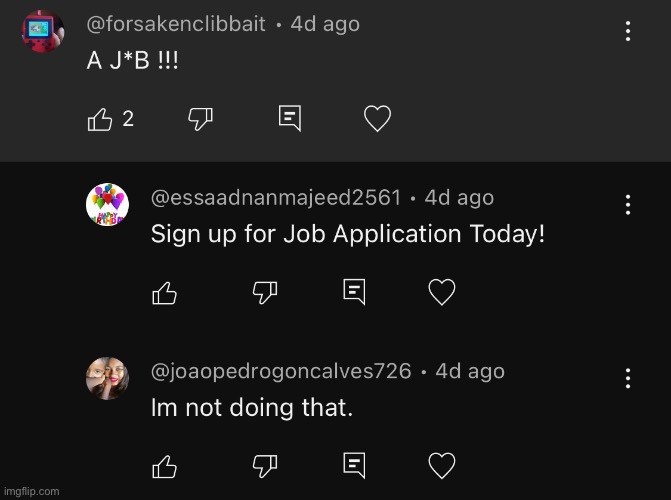Heart the reply from @joaopedrogoncalves726
671x500 pixels.
coord(441,466)
